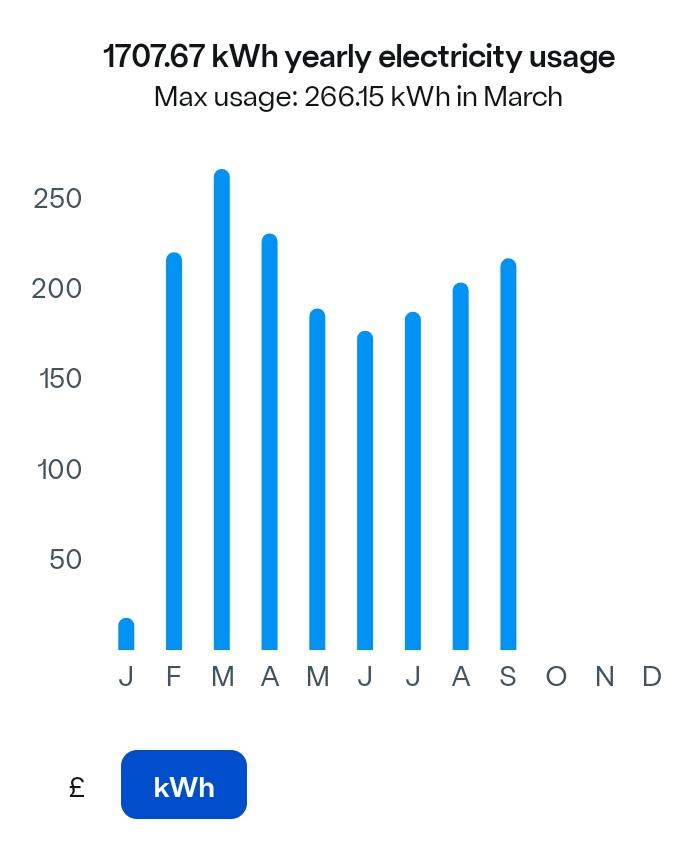The height and width of the screenshot is (843, 693).
Task: Select the kWh unit view
Action: (184, 785)
